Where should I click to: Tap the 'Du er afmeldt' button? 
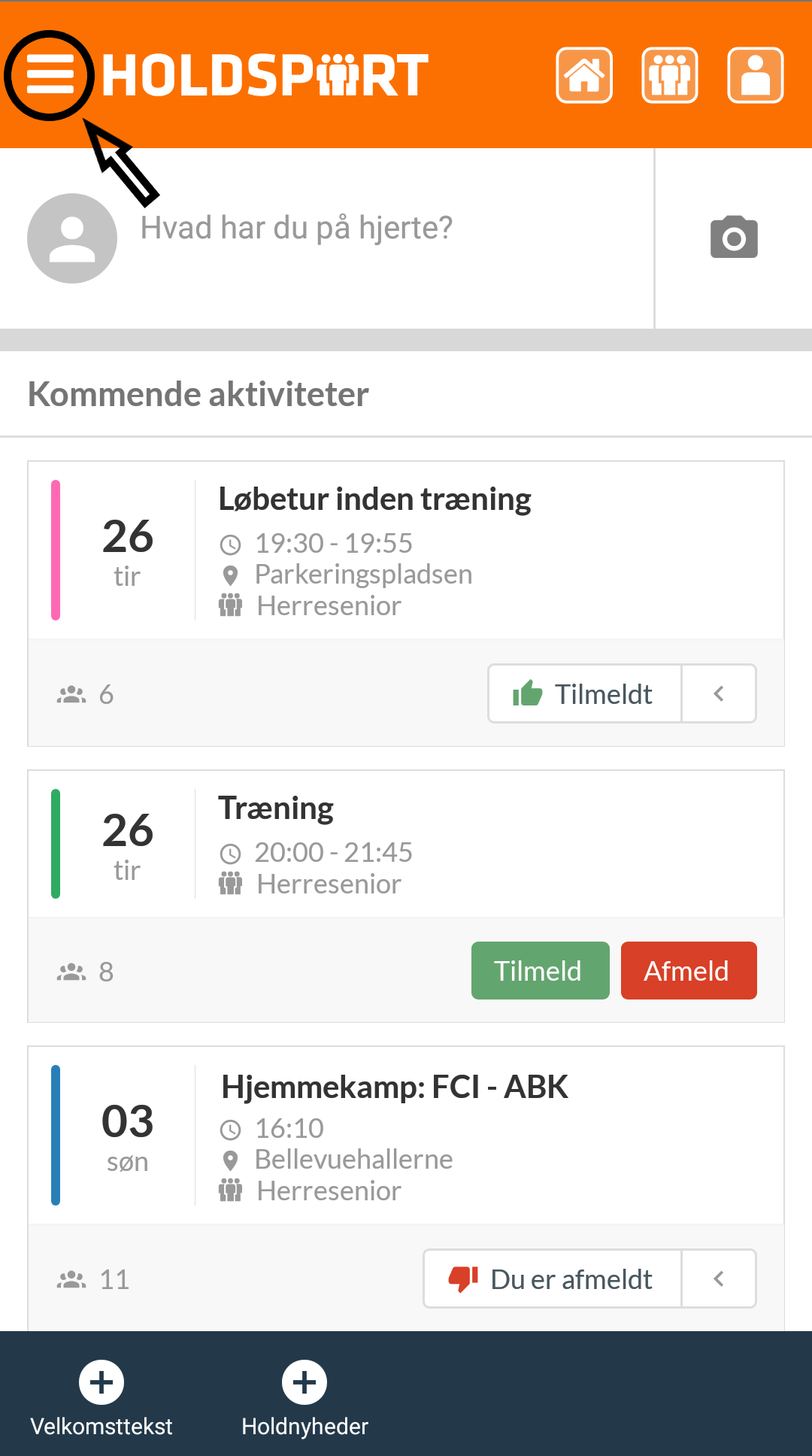pyautogui.click(x=553, y=1279)
